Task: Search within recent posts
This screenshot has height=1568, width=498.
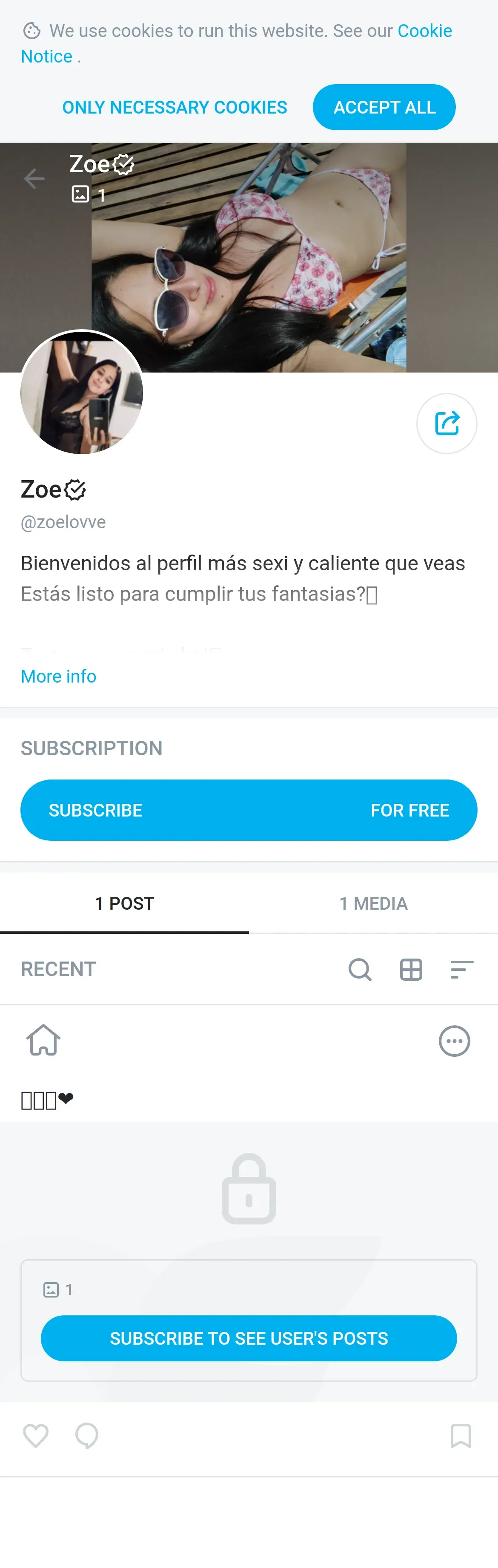Action: tap(360, 969)
